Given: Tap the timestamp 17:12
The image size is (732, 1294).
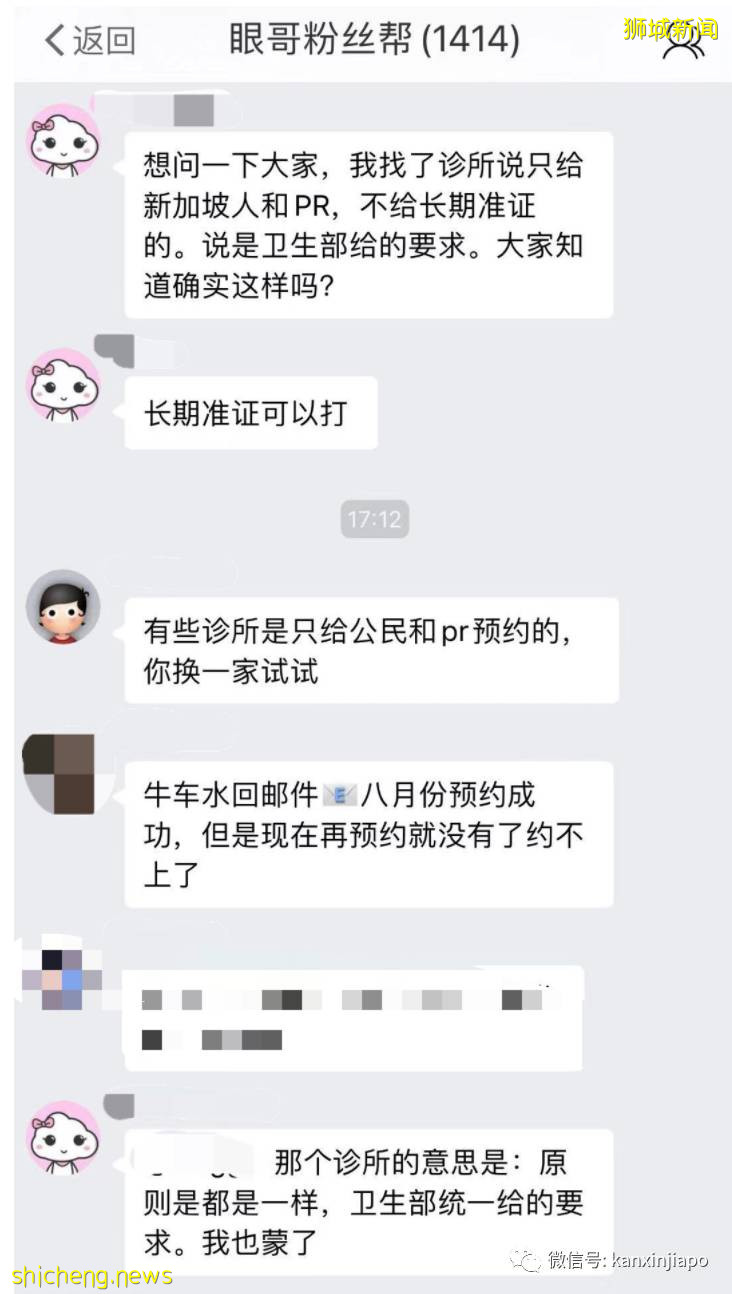Looking at the screenshot, I should pyautogui.click(x=374, y=518).
